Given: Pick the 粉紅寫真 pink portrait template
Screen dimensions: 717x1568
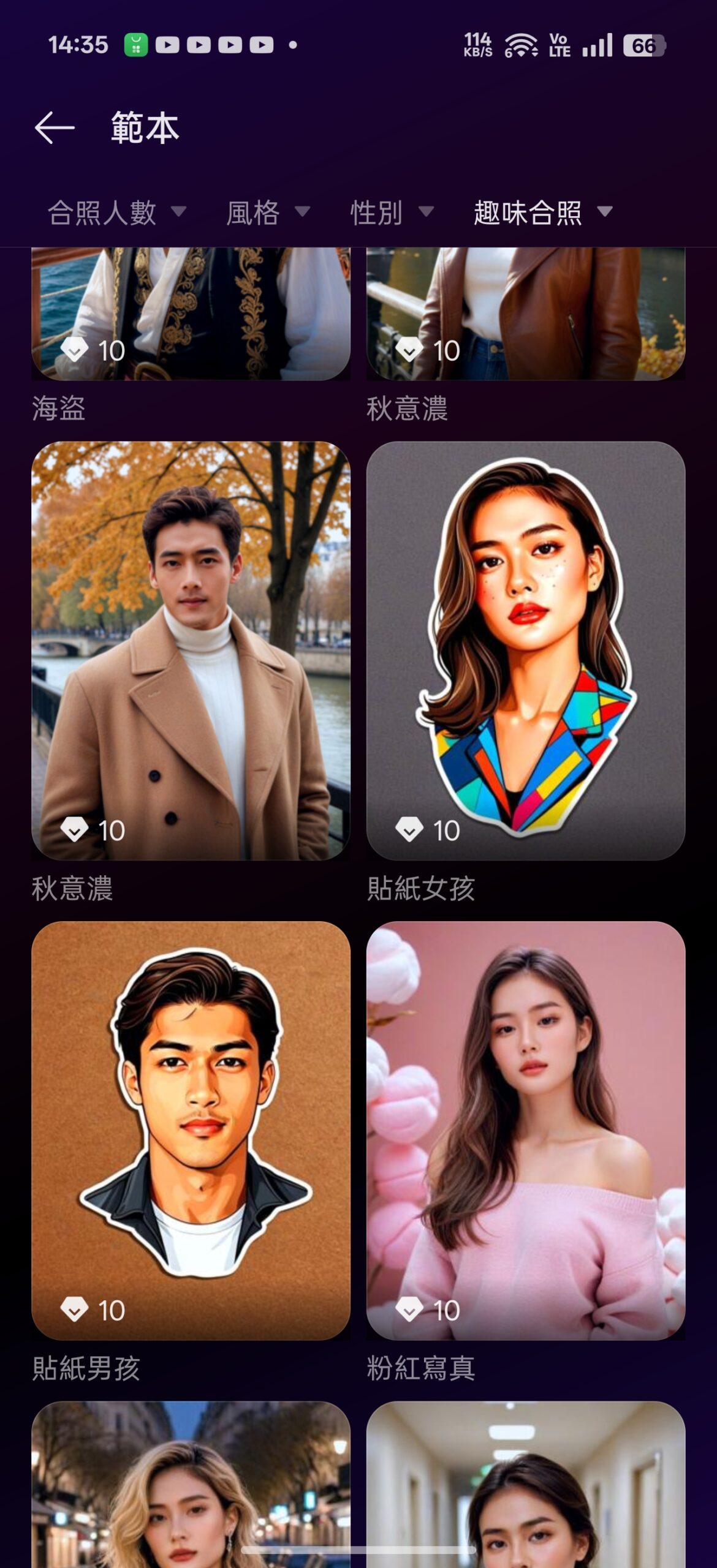Looking at the screenshot, I should tap(525, 1130).
